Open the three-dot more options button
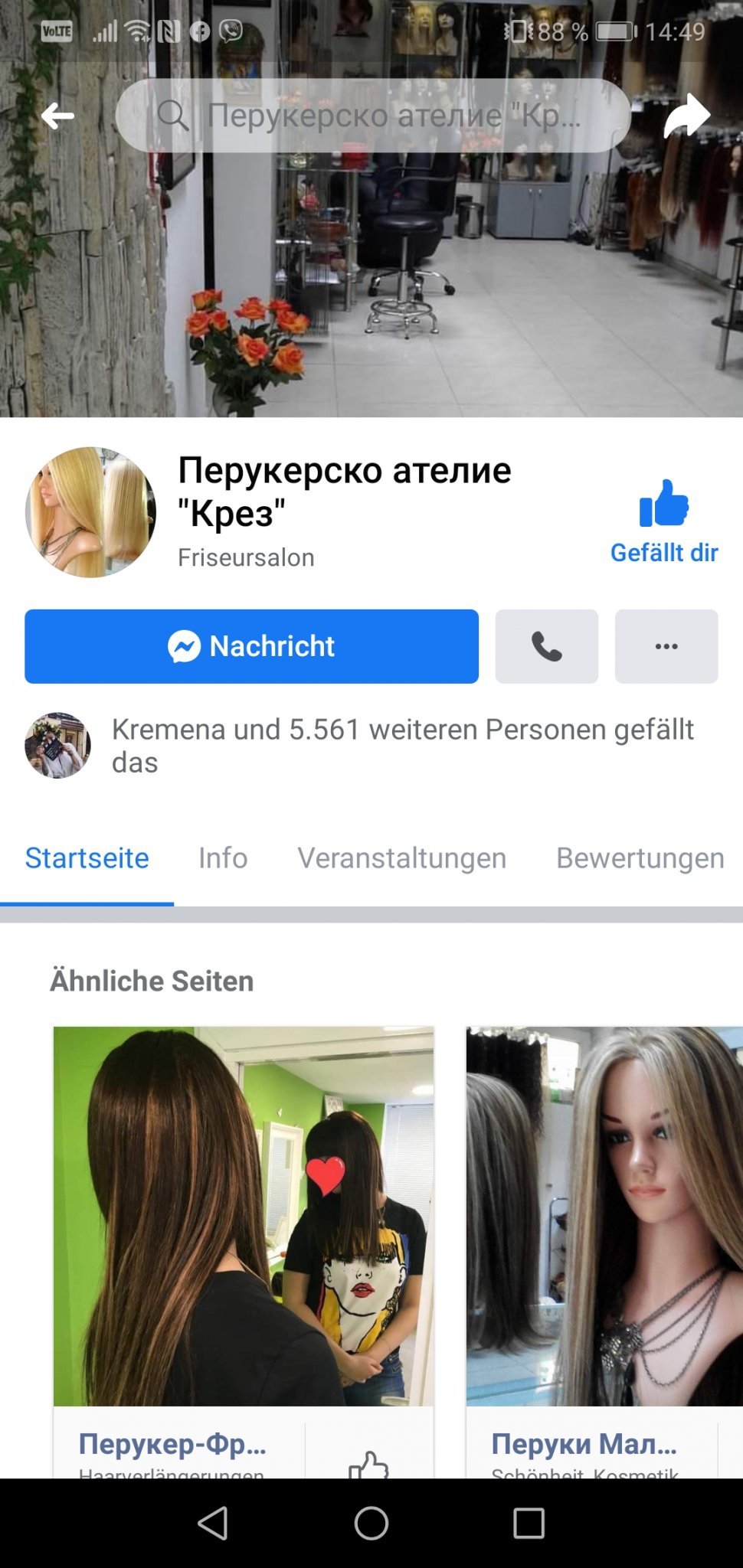 tap(666, 646)
